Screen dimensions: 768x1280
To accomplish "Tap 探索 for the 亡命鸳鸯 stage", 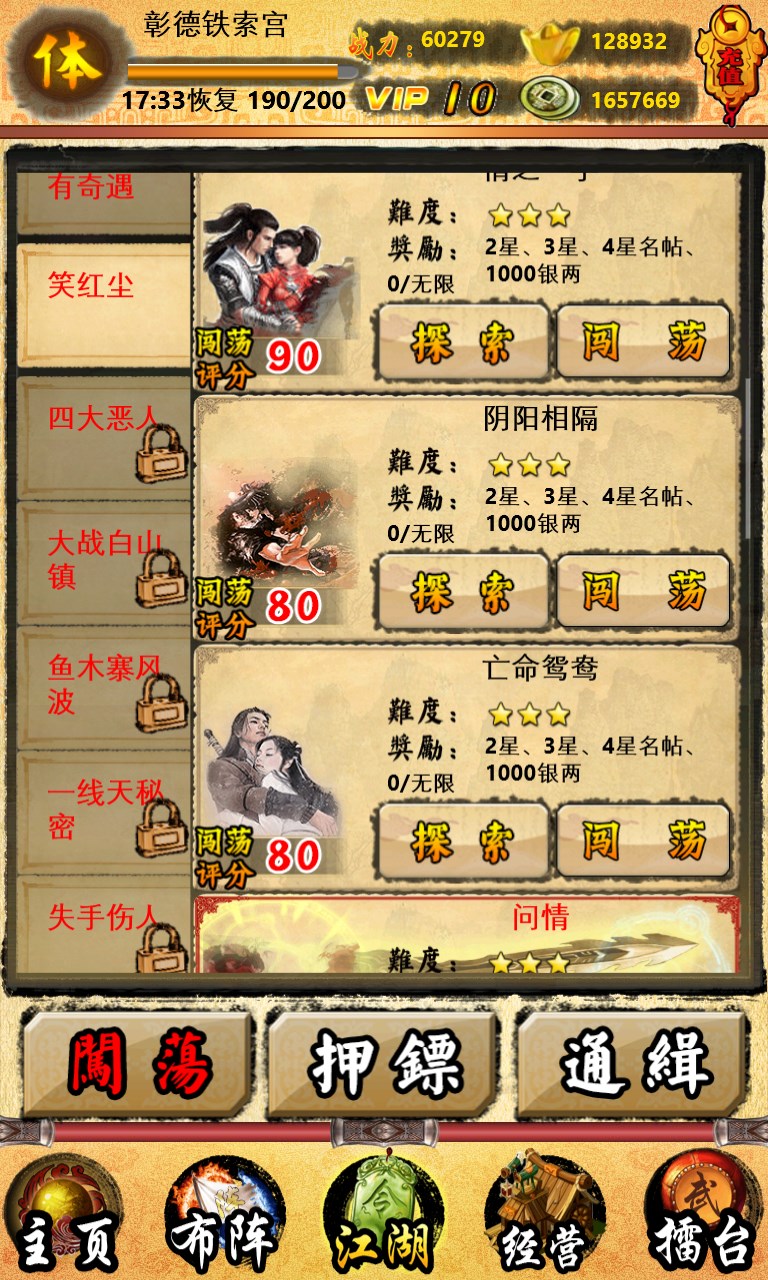I will tap(462, 842).
